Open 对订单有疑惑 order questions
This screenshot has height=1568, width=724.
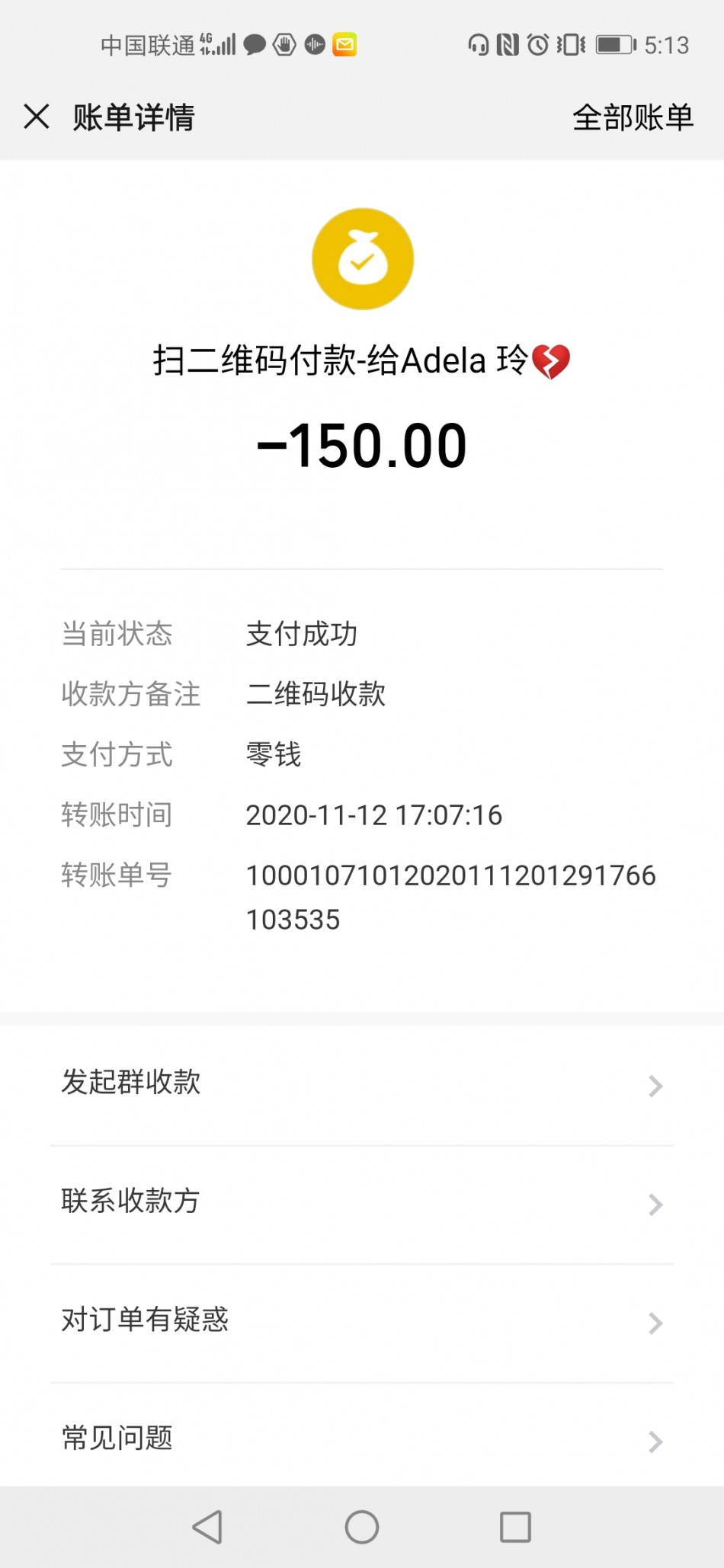[x=362, y=1323]
